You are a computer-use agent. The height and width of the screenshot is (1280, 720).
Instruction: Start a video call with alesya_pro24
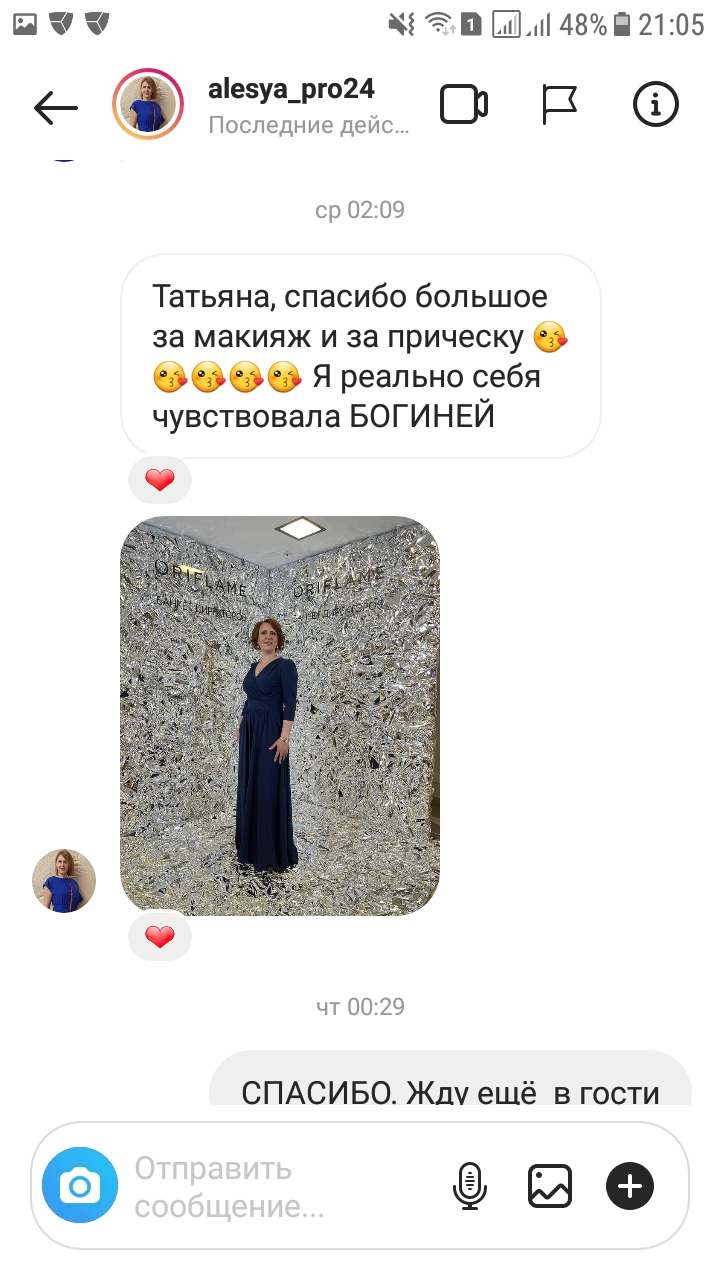464,104
